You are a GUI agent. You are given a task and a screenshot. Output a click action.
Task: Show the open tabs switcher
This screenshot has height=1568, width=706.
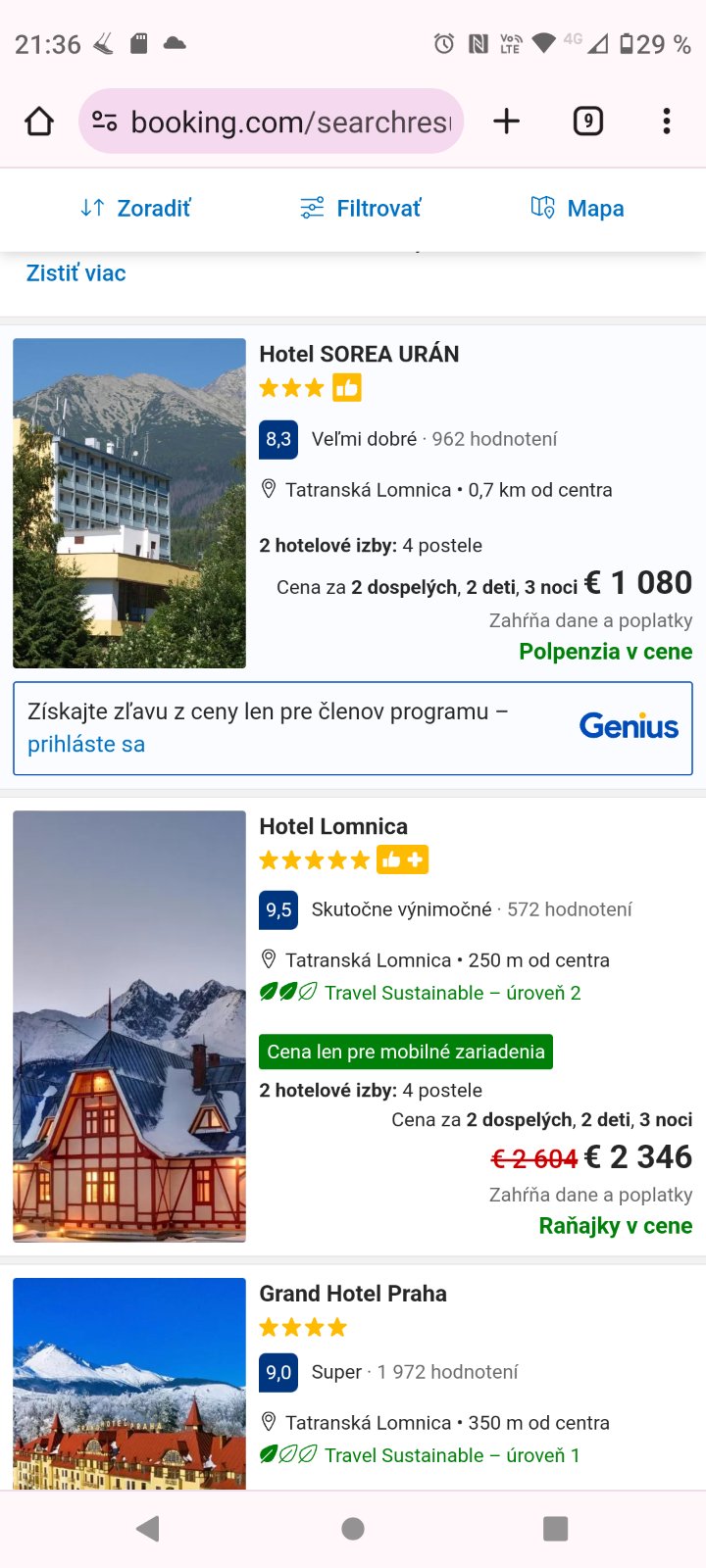tap(587, 122)
